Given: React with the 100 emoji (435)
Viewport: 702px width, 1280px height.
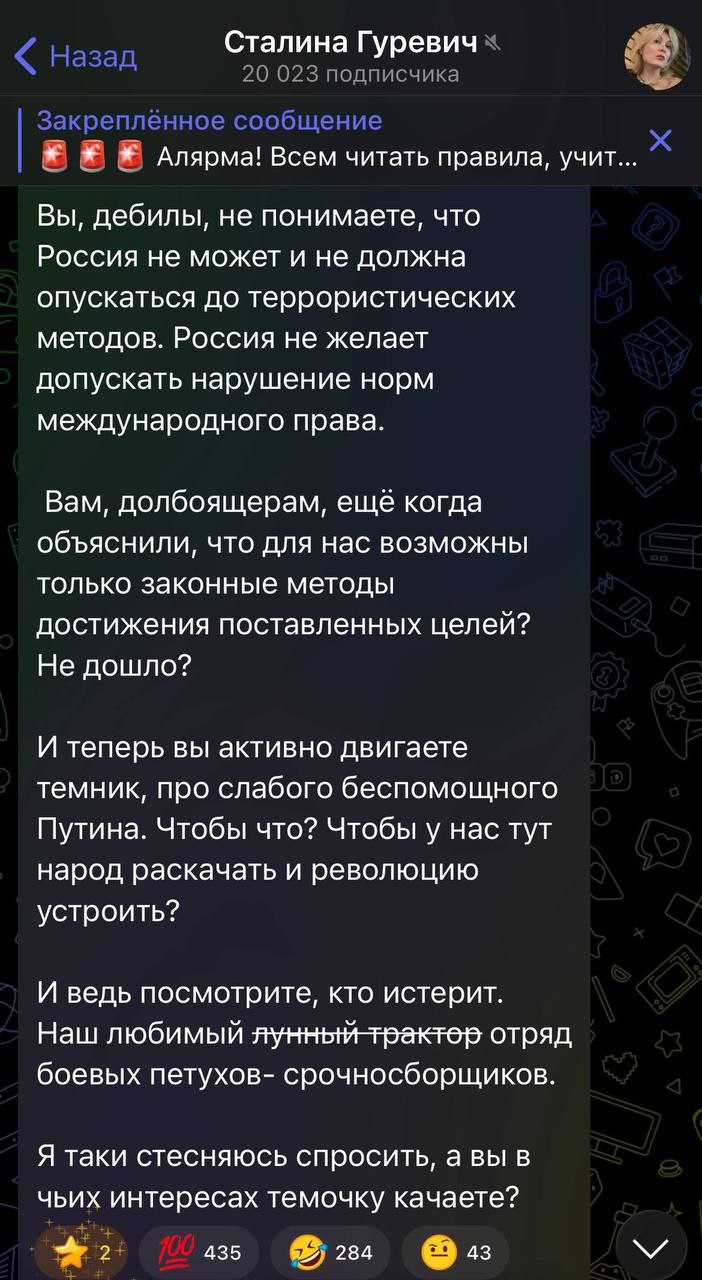Looking at the screenshot, I should (198, 1252).
